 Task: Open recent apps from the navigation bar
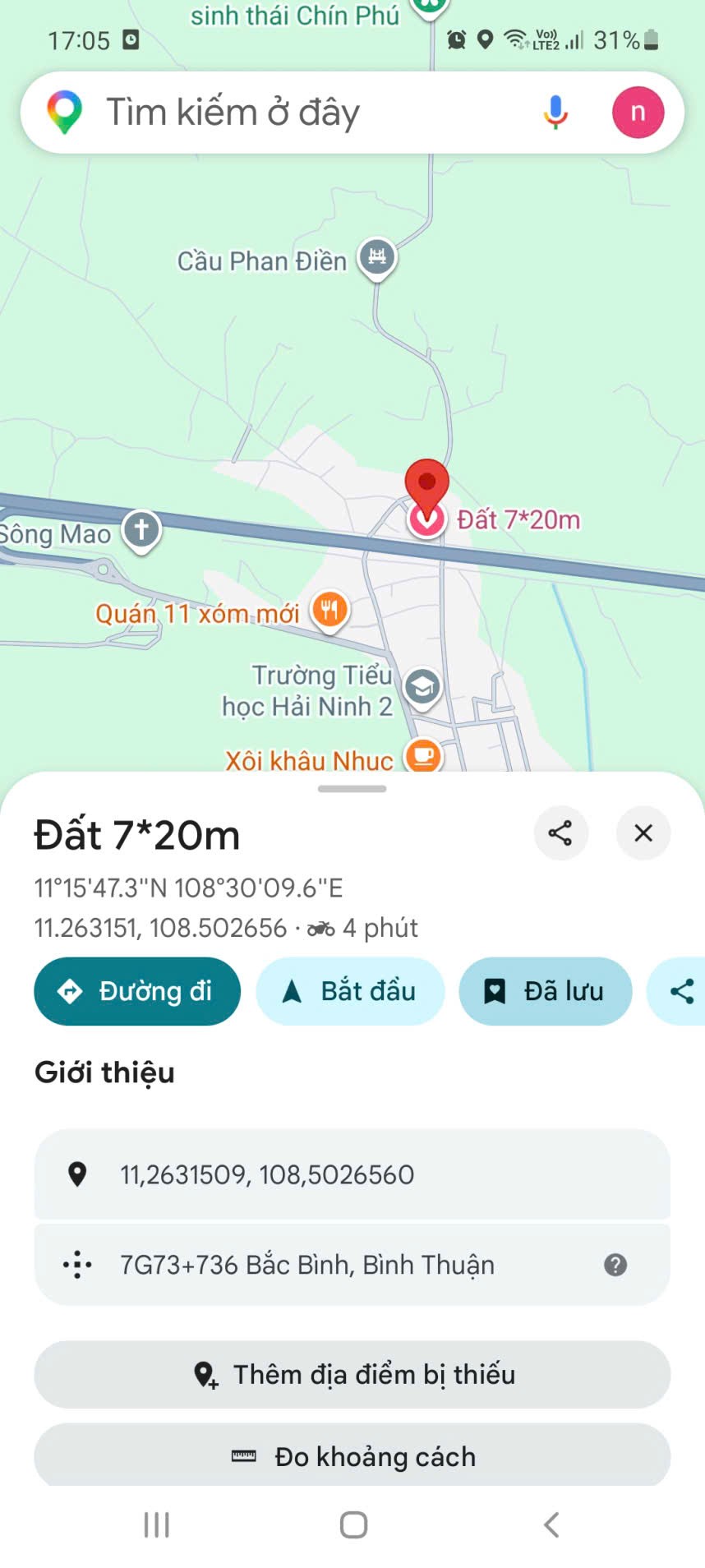point(156,1525)
